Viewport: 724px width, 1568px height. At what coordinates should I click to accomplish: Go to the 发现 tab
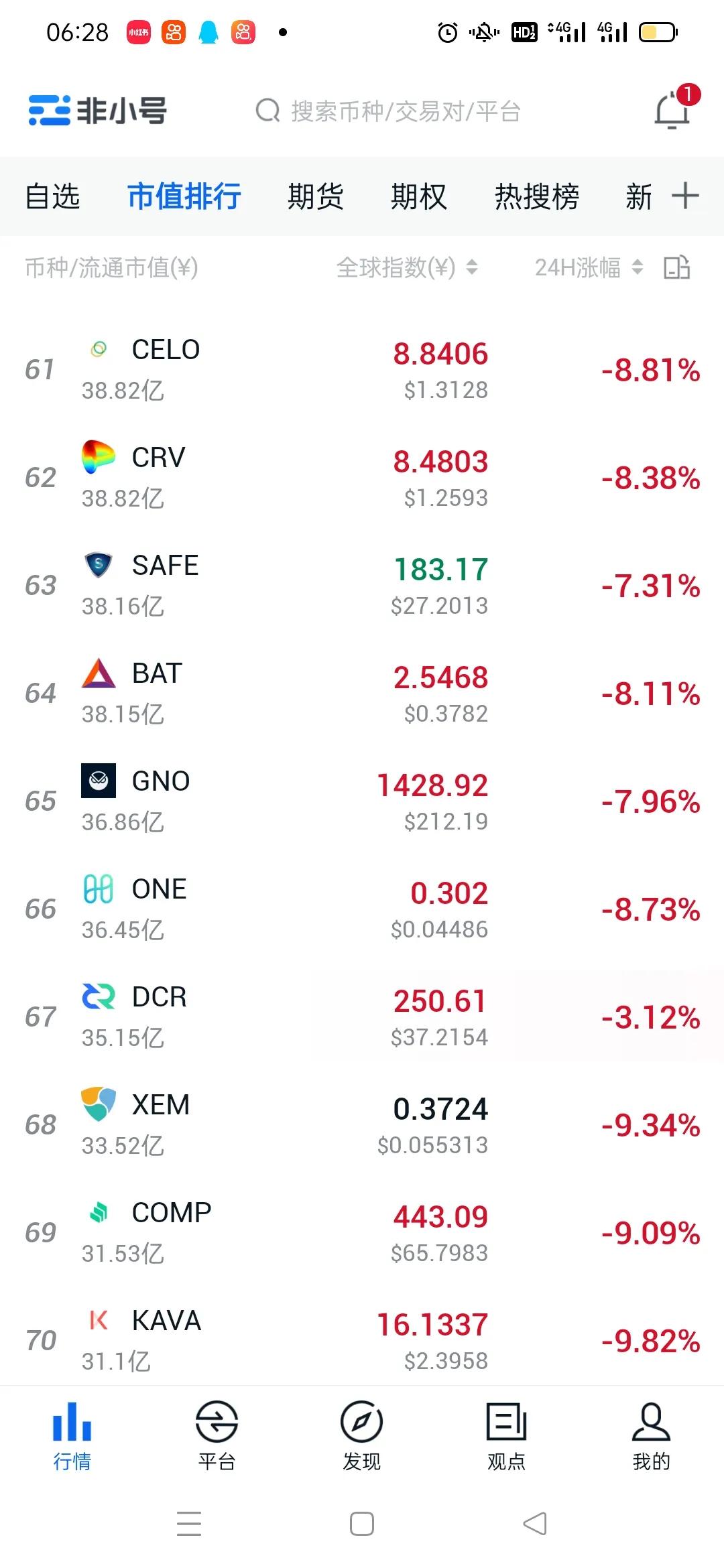(361, 1435)
